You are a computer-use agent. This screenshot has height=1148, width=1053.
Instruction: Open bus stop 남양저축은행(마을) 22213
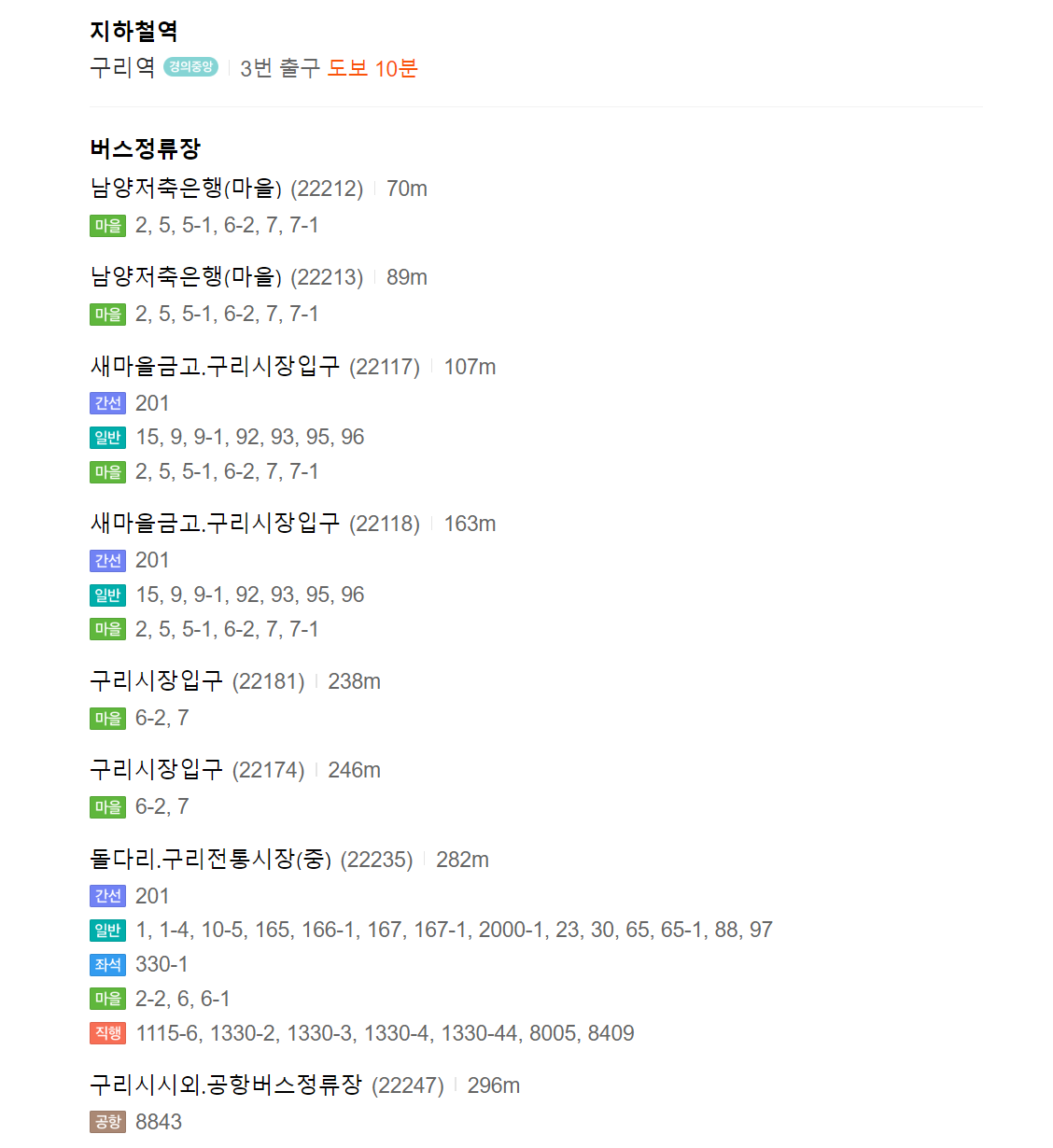[x=185, y=277]
